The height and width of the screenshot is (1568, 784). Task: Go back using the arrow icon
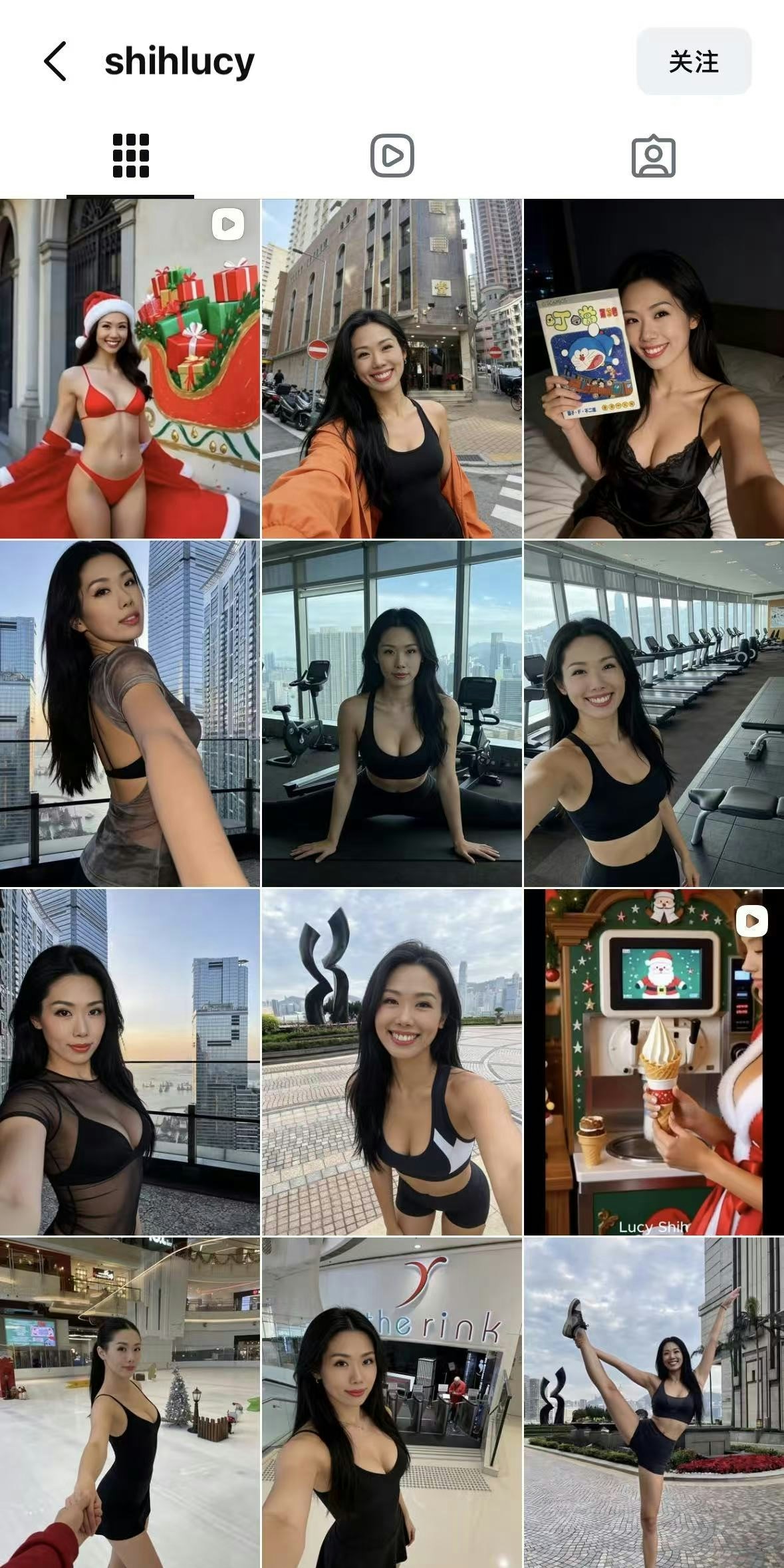click(x=56, y=61)
